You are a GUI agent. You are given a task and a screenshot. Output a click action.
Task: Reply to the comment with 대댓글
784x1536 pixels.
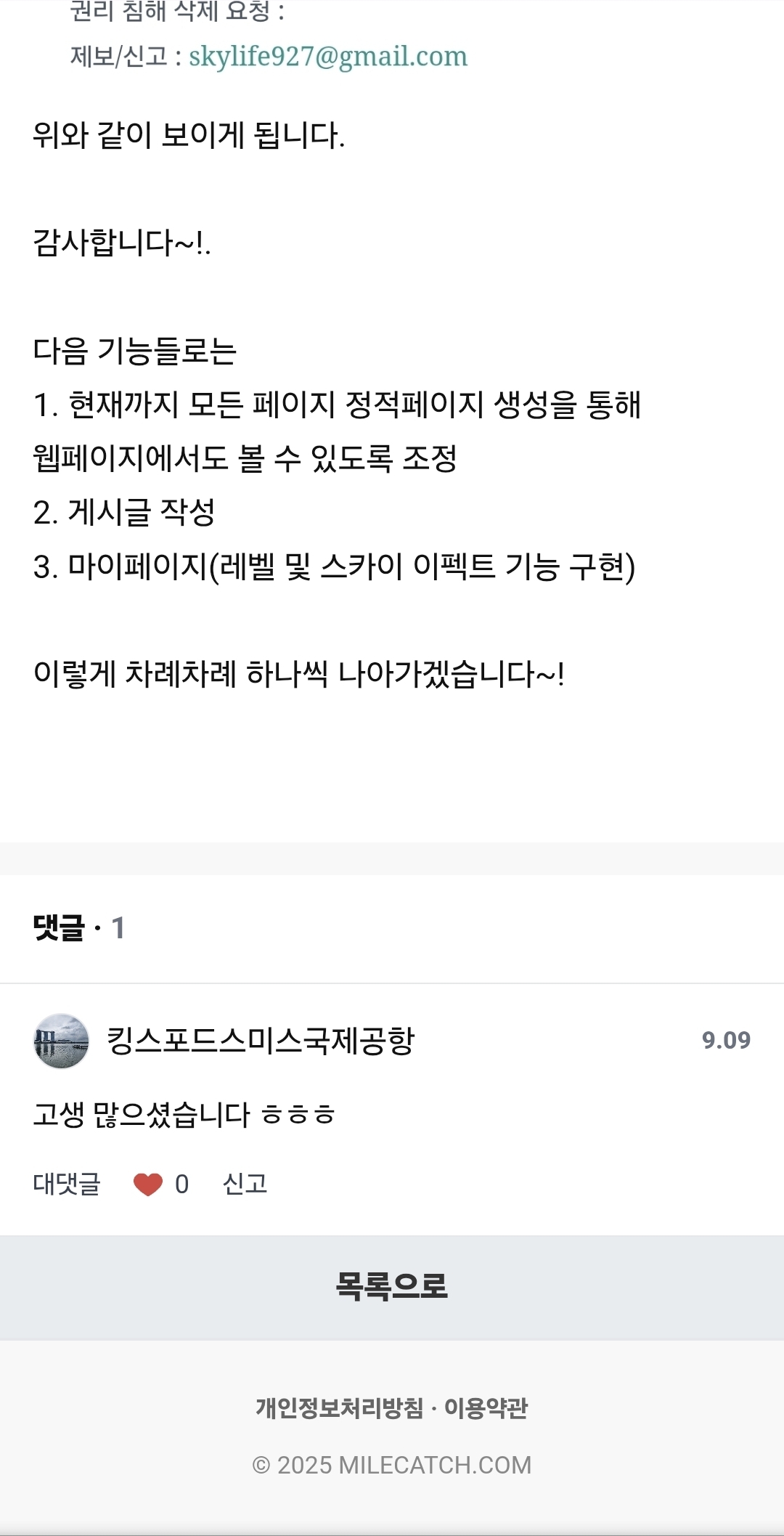pyautogui.click(x=66, y=1184)
